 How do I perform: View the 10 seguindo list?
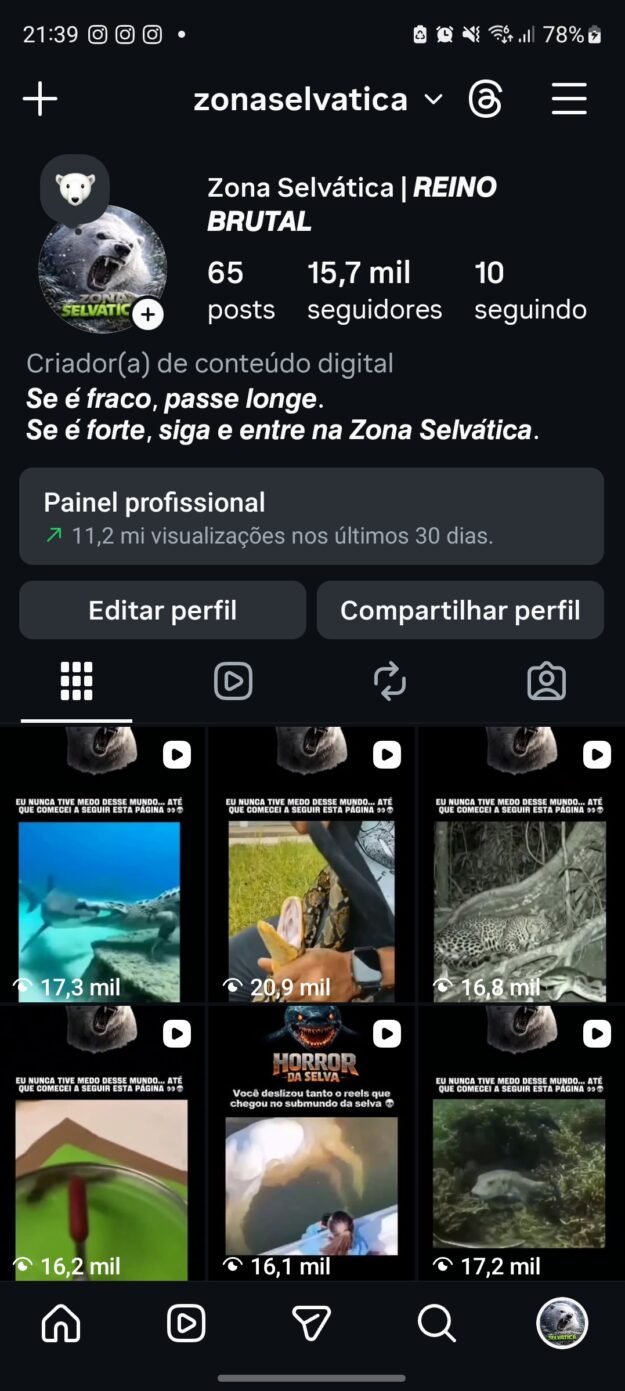[530, 291]
